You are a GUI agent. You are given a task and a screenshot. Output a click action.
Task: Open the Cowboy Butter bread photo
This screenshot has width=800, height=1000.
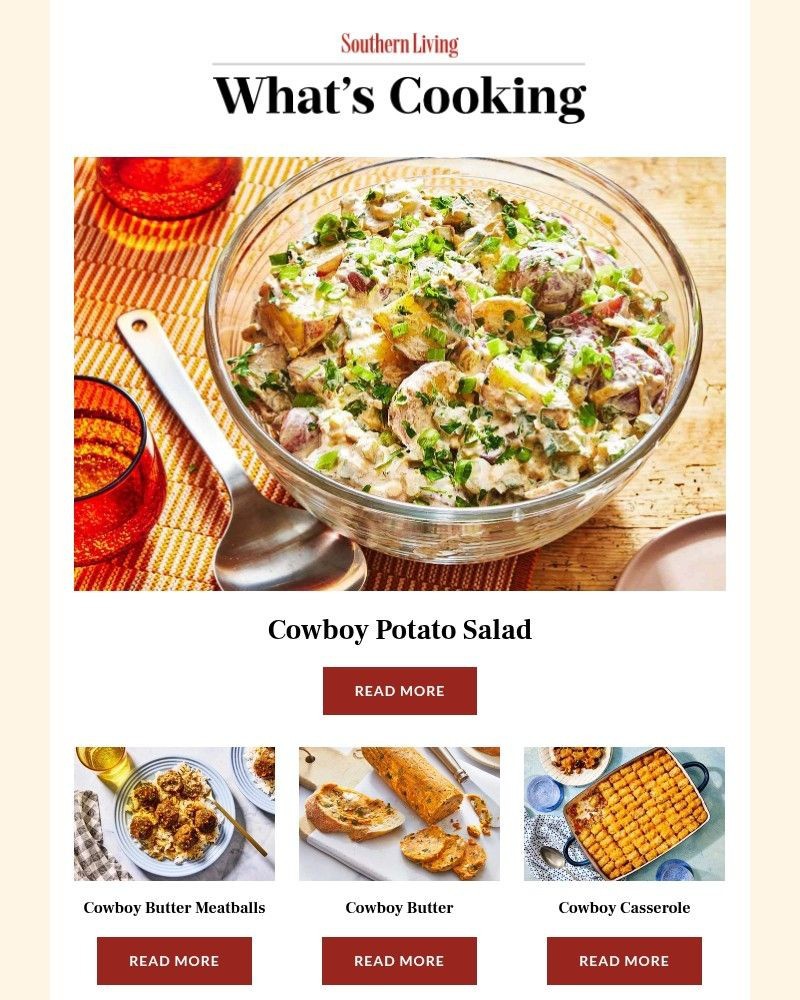(399, 813)
